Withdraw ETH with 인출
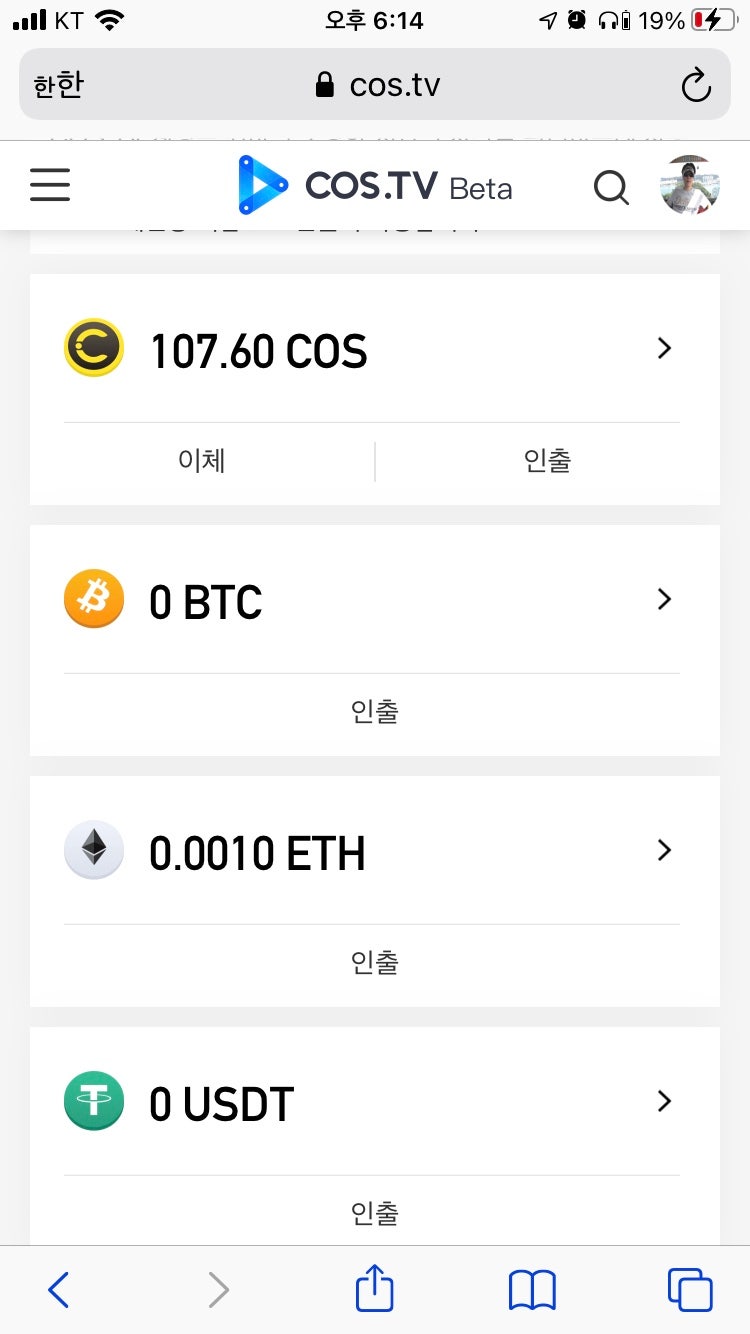Screen dimensions: 750x1334 pyautogui.click(x=375, y=962)
